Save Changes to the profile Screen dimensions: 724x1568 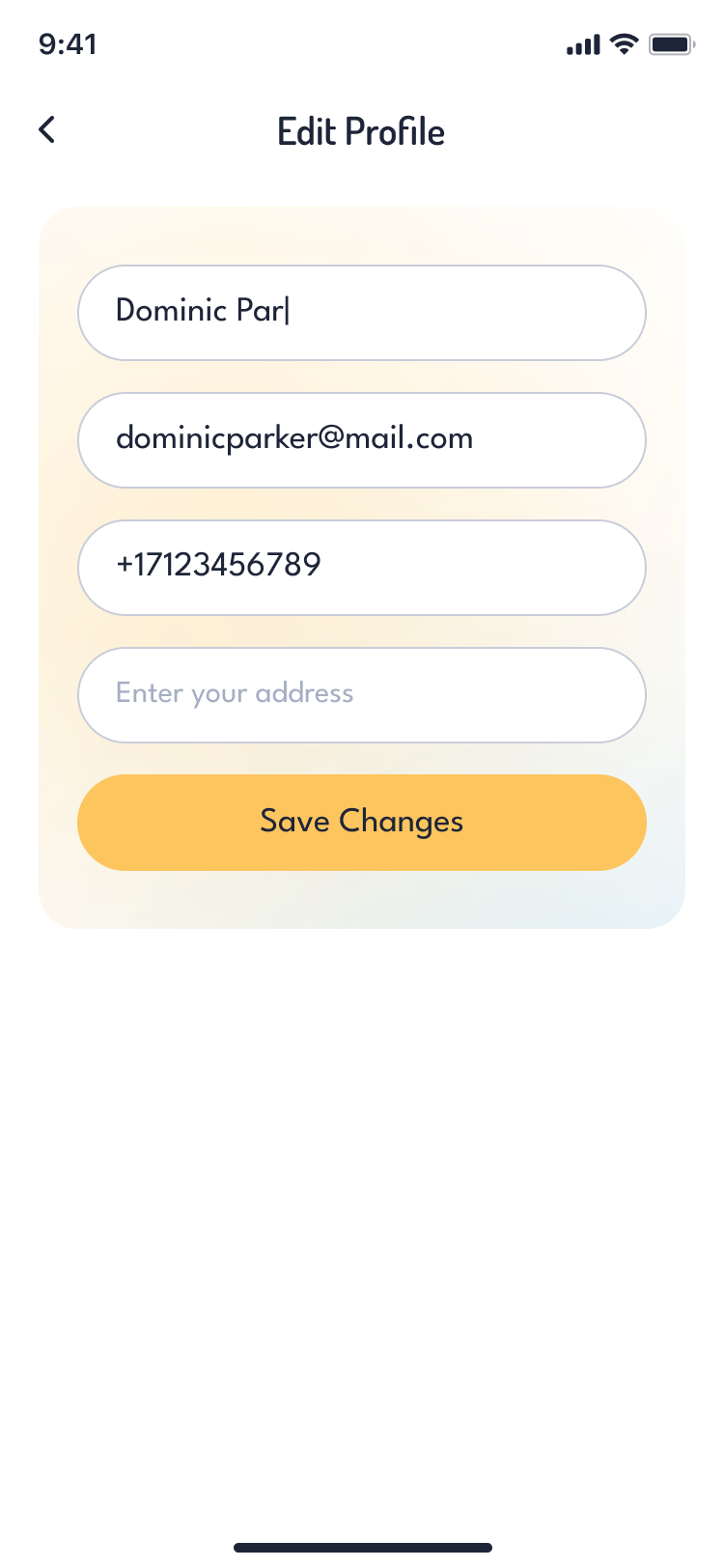(x=361, y=823)
